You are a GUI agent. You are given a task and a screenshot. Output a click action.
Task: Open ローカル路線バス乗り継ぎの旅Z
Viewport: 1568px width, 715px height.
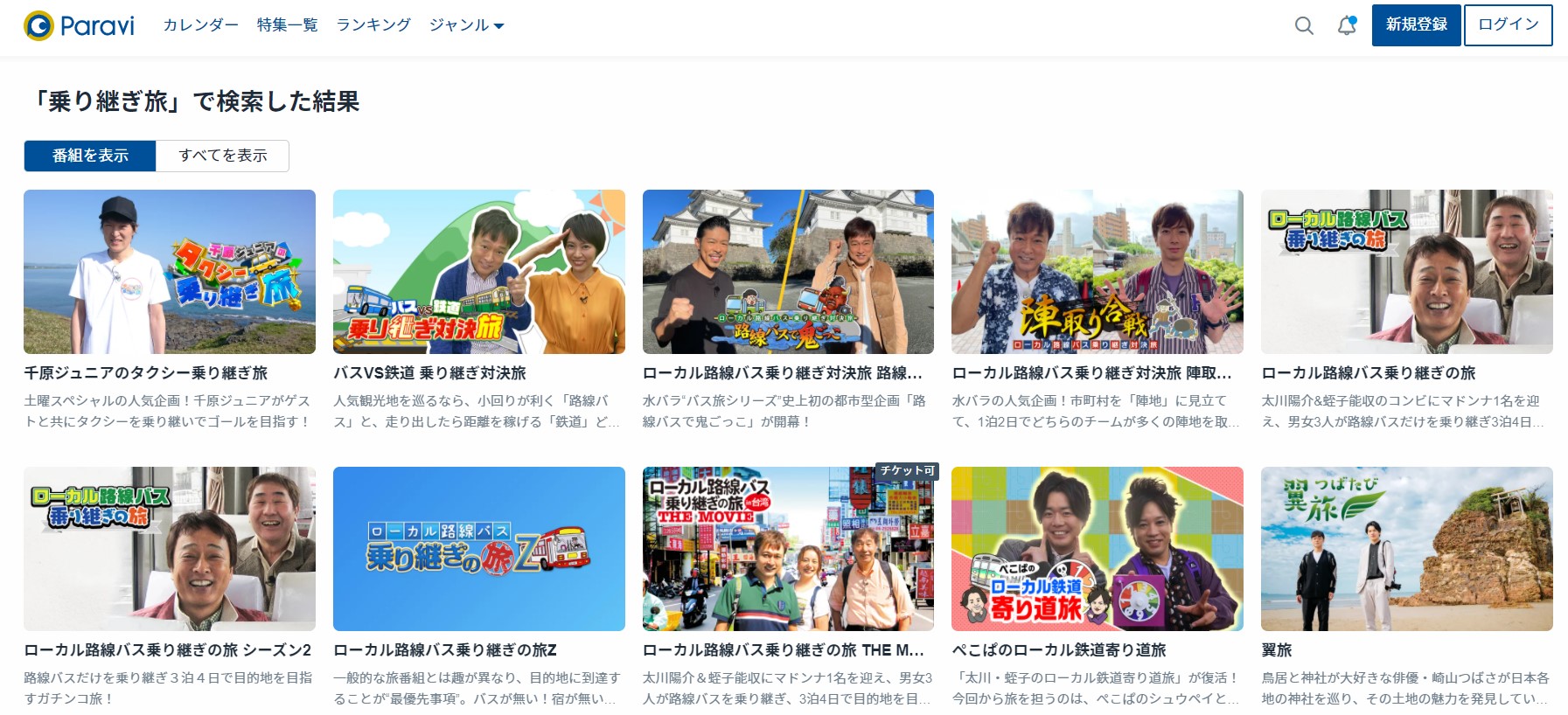(x=478, y=549)
